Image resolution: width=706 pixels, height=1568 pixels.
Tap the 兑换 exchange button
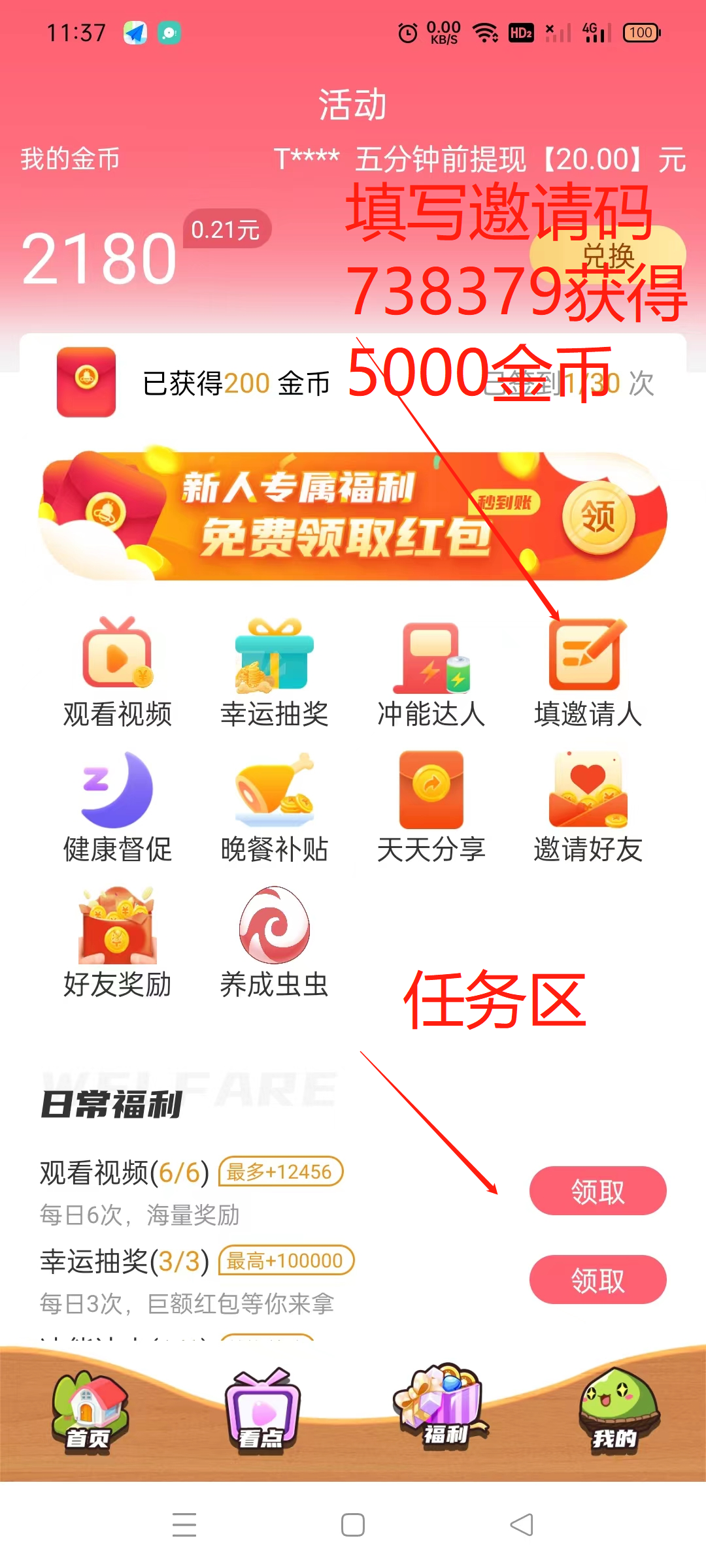tap(608, 256)
